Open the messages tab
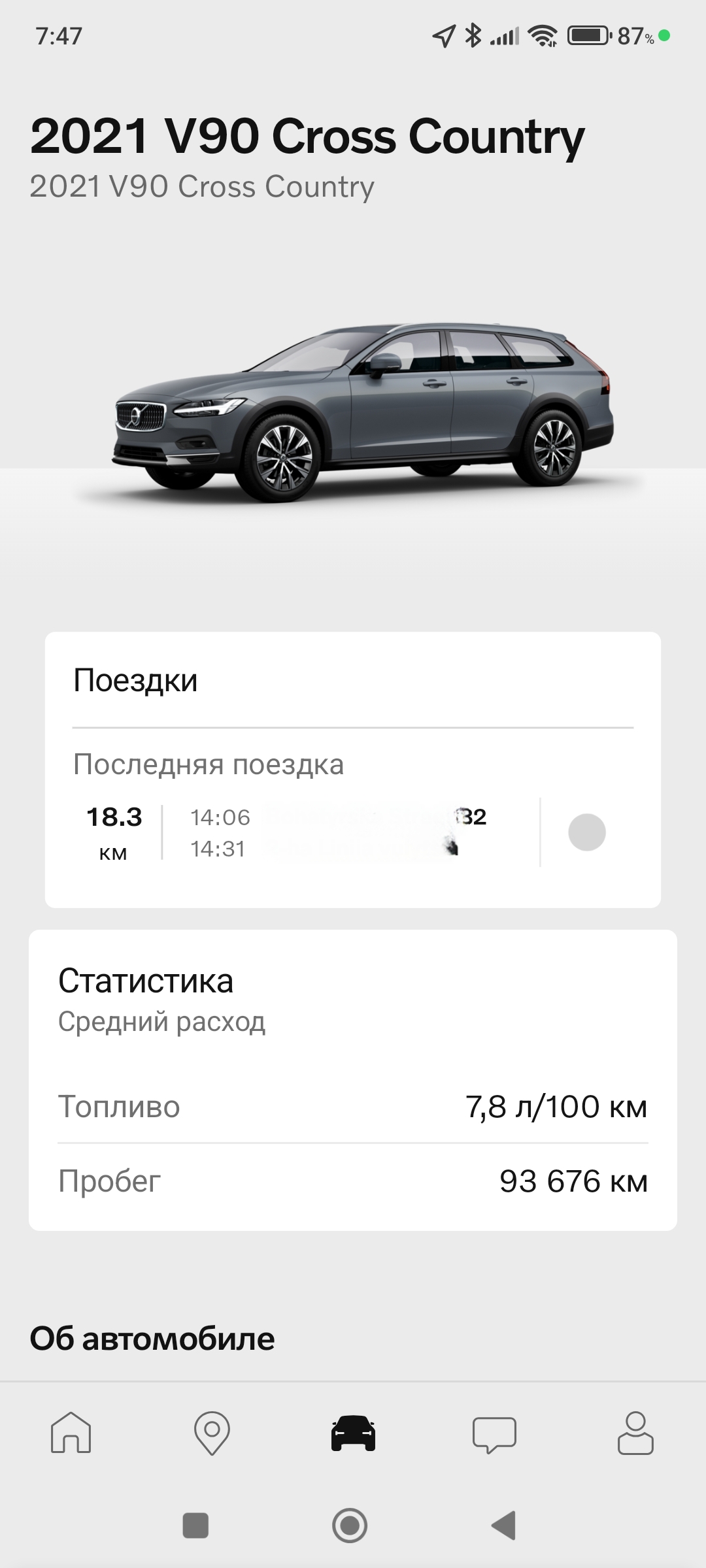The width and height of the screenshot is (706, 1568). click(494, 1433)
